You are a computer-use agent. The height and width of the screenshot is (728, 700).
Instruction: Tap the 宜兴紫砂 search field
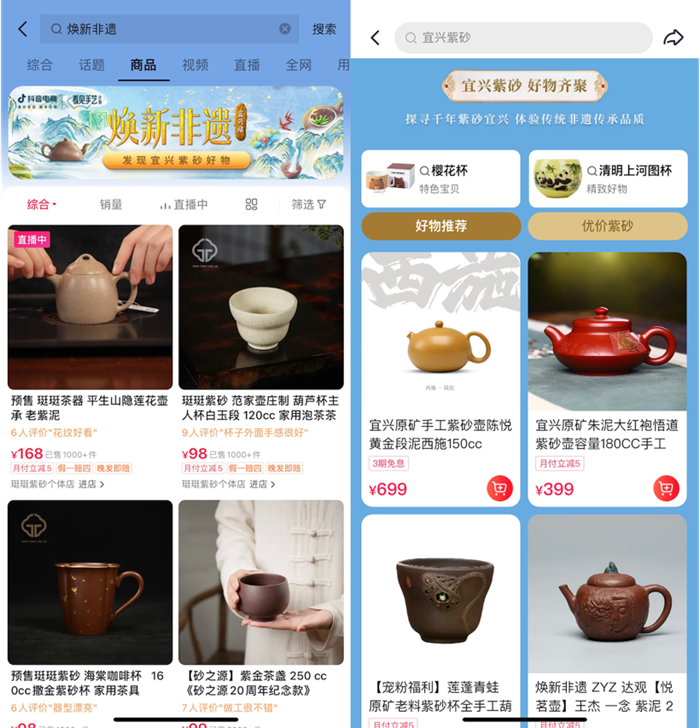(x=523, y=38)
